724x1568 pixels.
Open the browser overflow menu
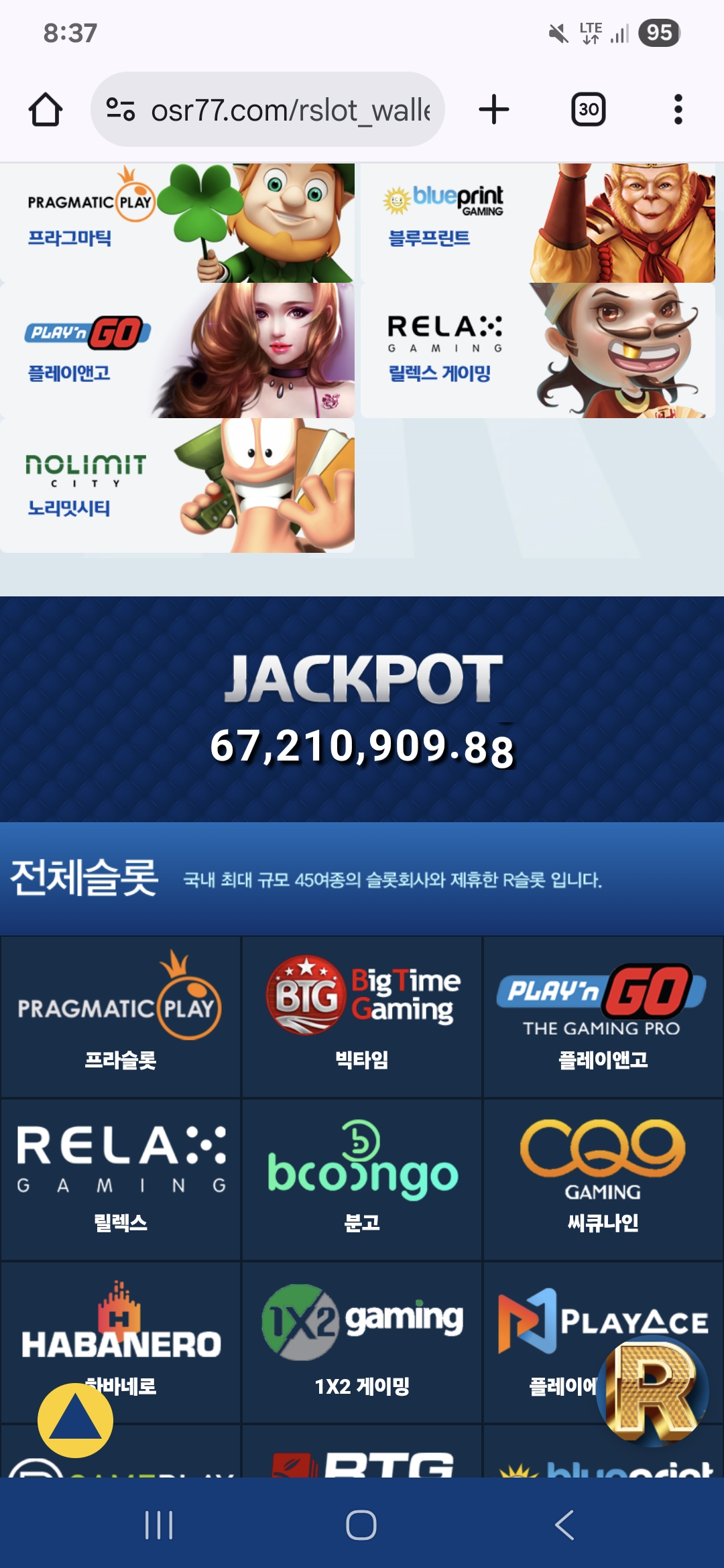(678, 109)
